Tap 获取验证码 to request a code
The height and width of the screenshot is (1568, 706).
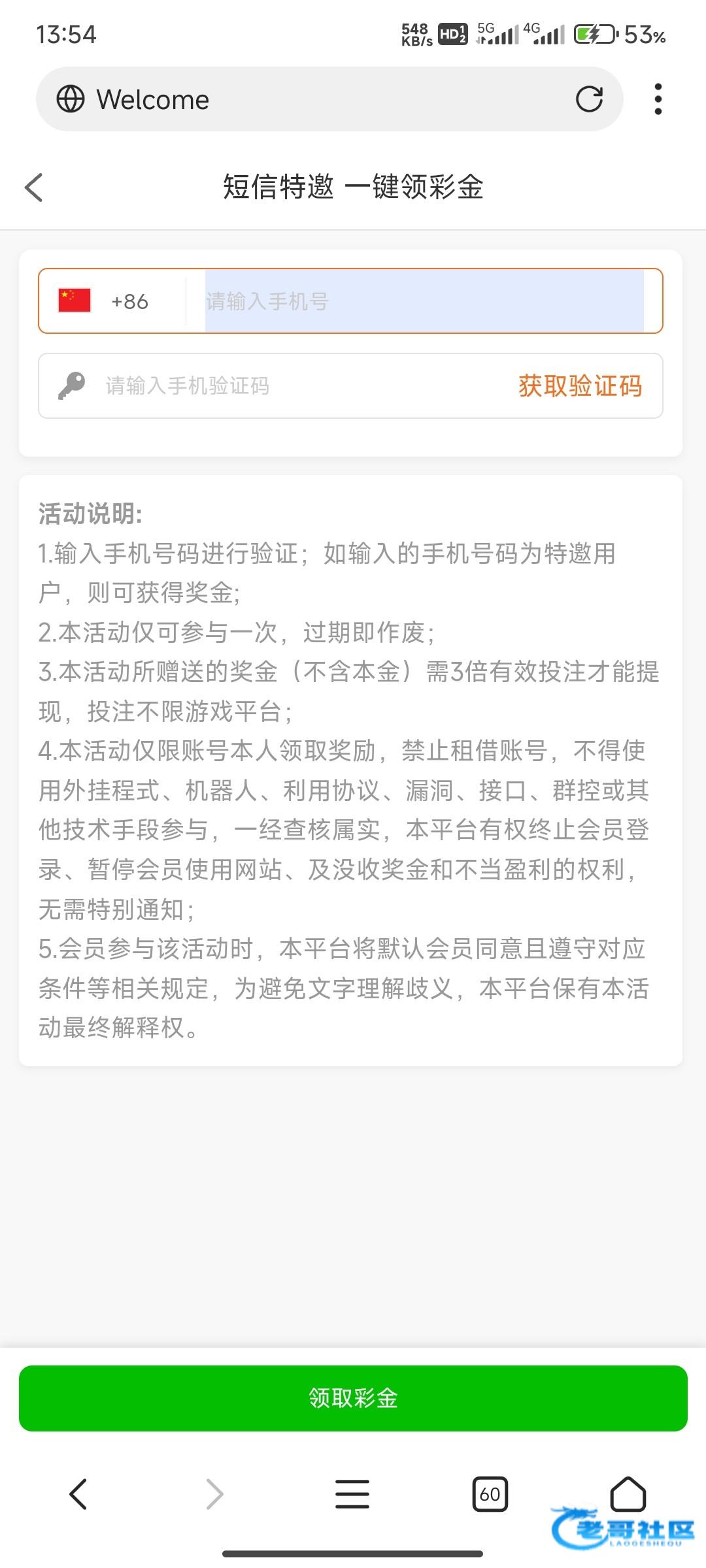(580, 386)
